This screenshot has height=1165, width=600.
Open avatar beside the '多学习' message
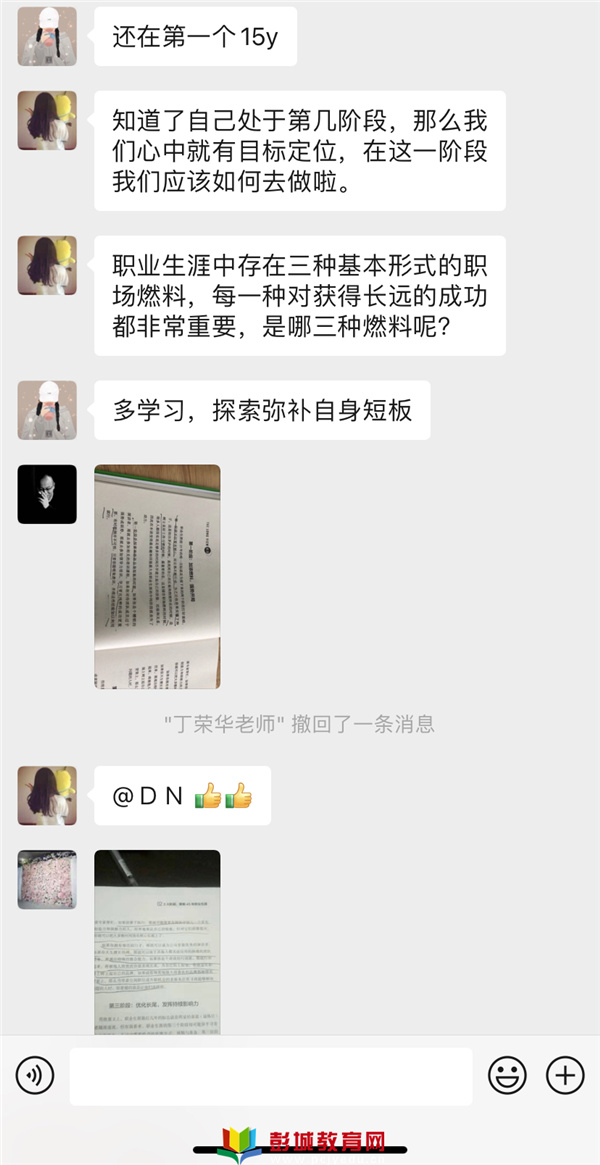[47, 410]
